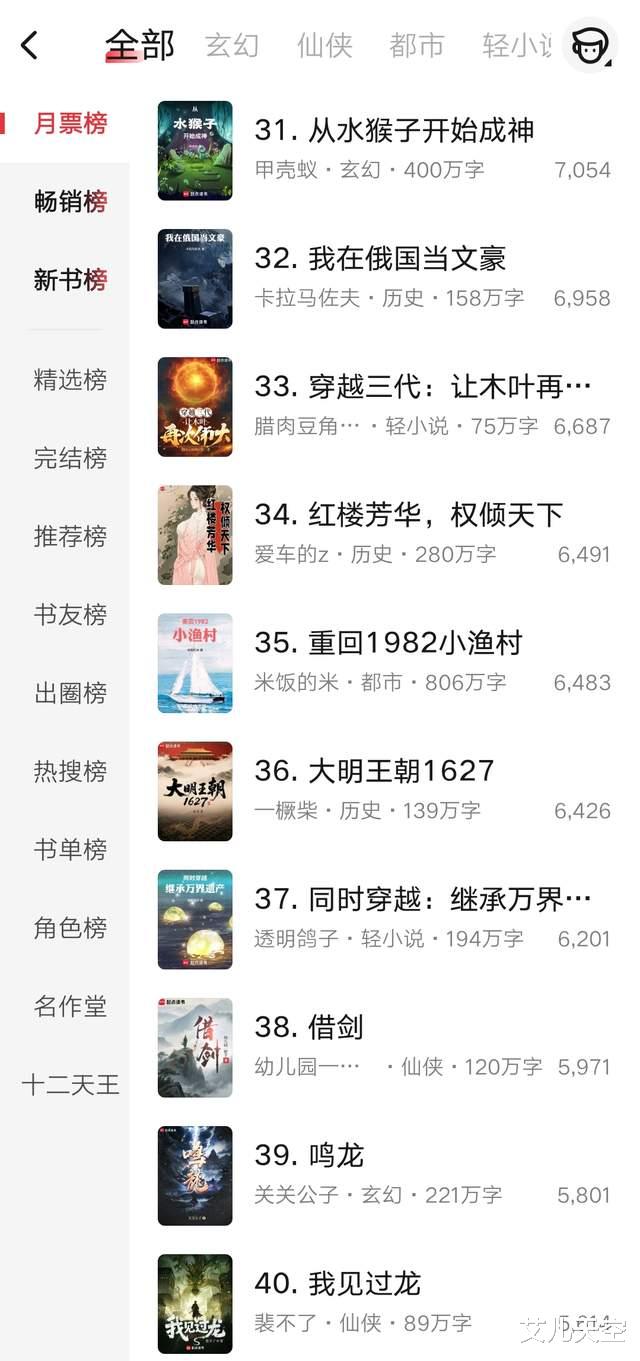This screenshot has height=1361, width=640.
Task: View the 完结榜 ranking
Action: [x=70, y=458]
